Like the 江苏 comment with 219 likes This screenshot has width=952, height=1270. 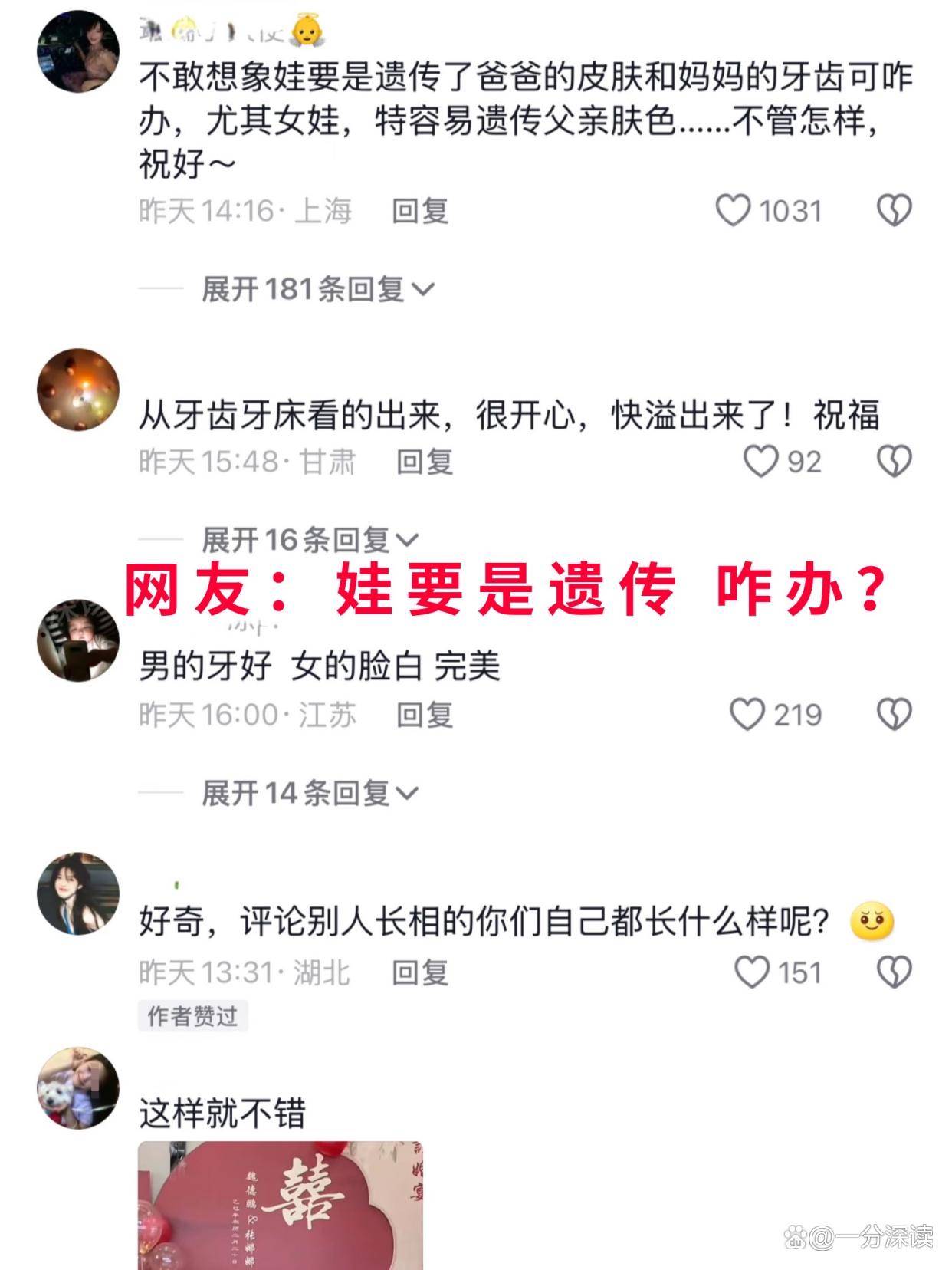click(x=747, y=715)
